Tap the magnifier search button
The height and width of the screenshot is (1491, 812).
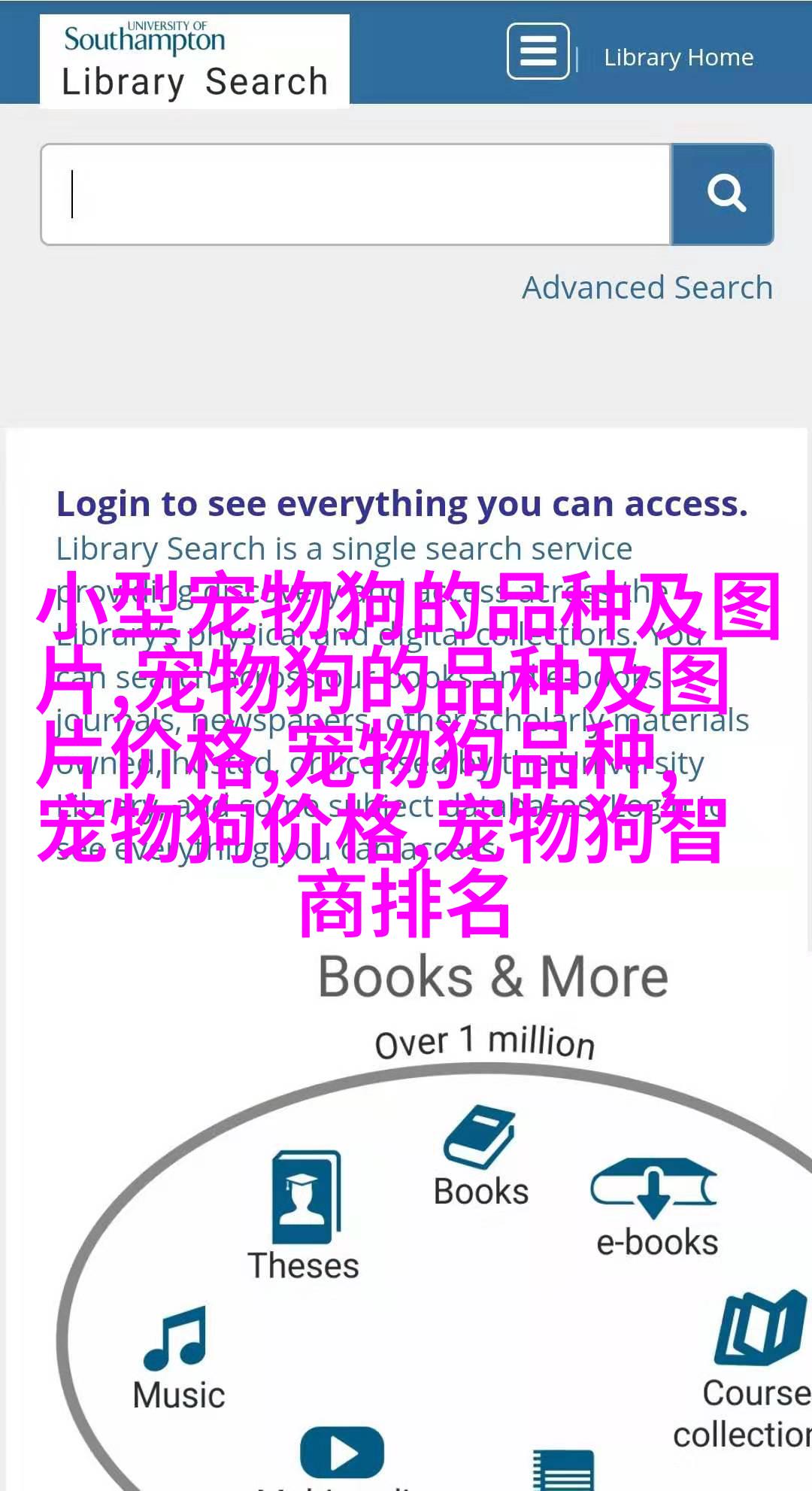(x=723, y=195)
